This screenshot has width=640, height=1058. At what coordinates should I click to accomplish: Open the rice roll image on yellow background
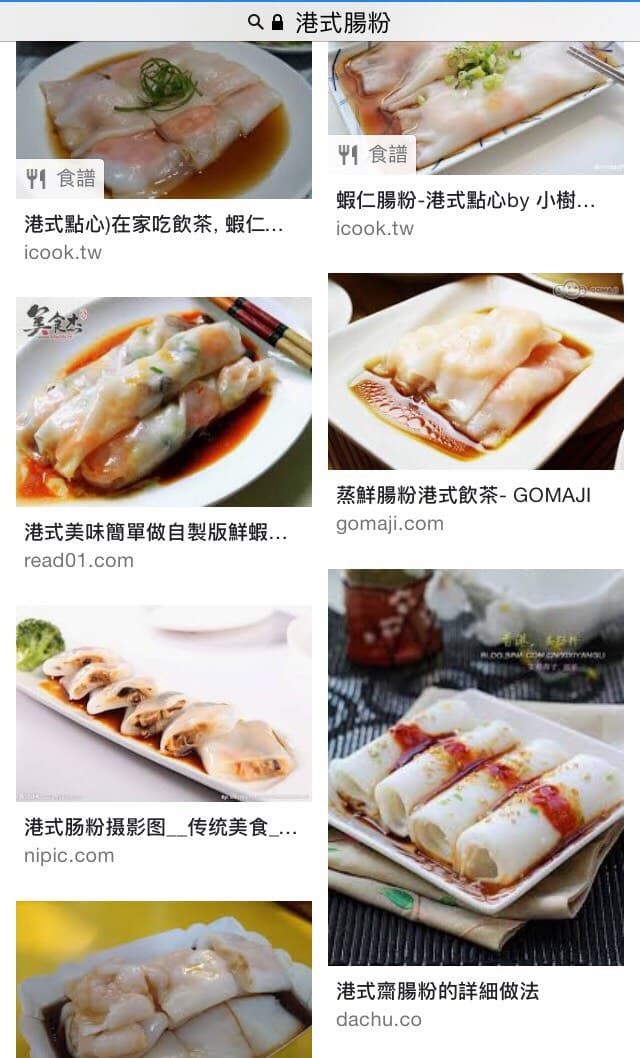[x=164, y=979]
